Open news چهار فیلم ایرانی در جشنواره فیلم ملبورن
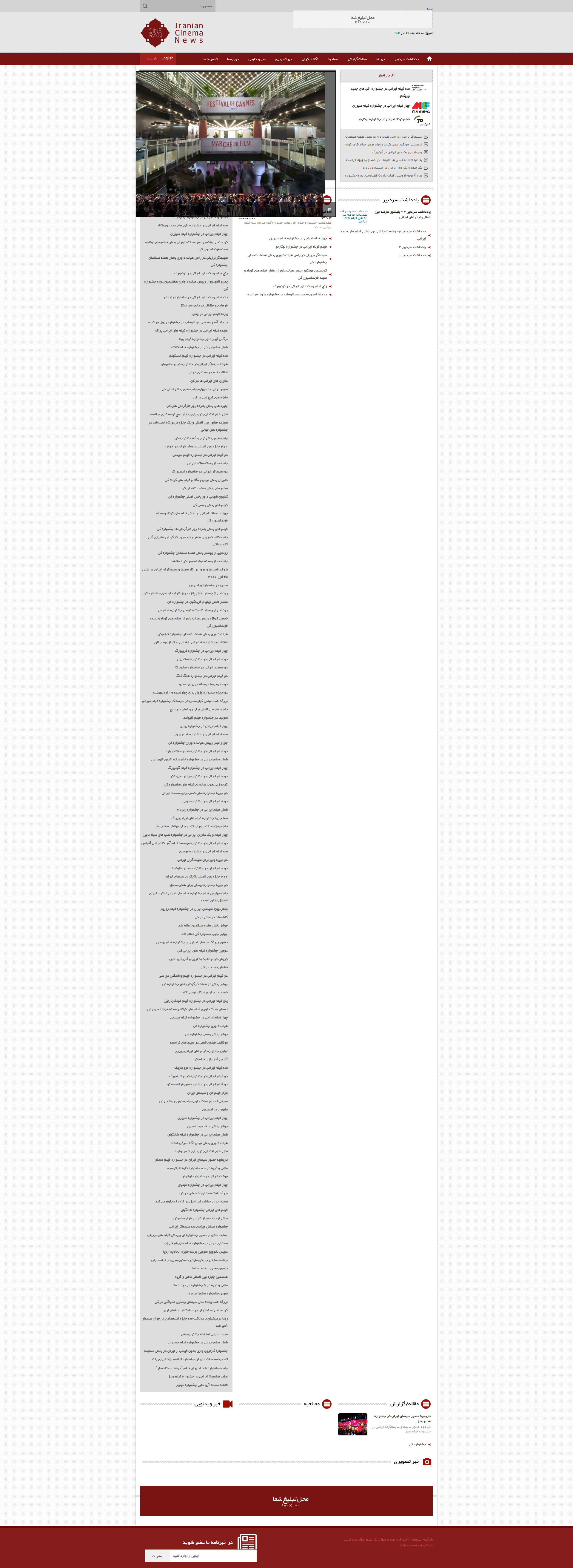The height and width of the screenshot is (1568, 573). tap(381, 106)
